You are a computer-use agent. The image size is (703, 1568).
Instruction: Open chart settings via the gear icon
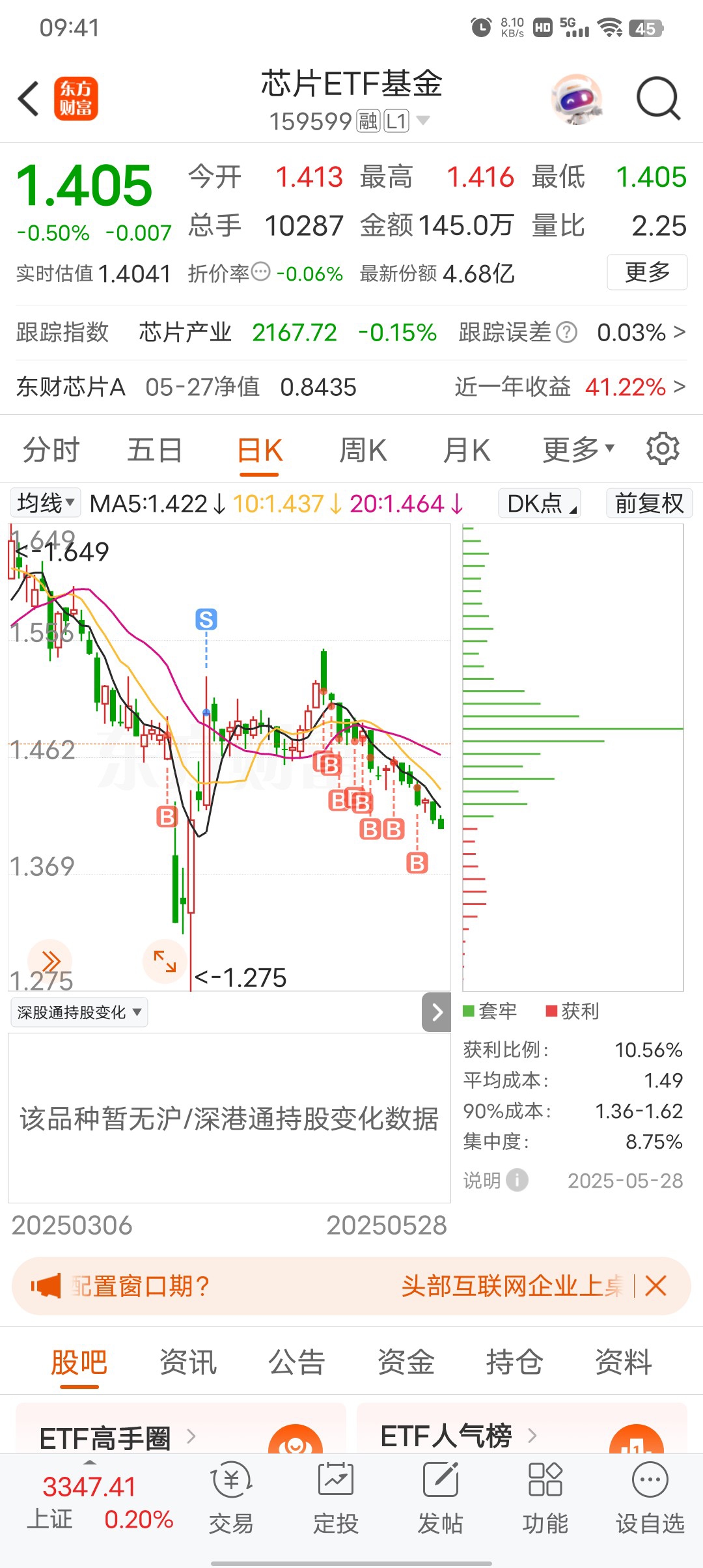click(662, 448)
